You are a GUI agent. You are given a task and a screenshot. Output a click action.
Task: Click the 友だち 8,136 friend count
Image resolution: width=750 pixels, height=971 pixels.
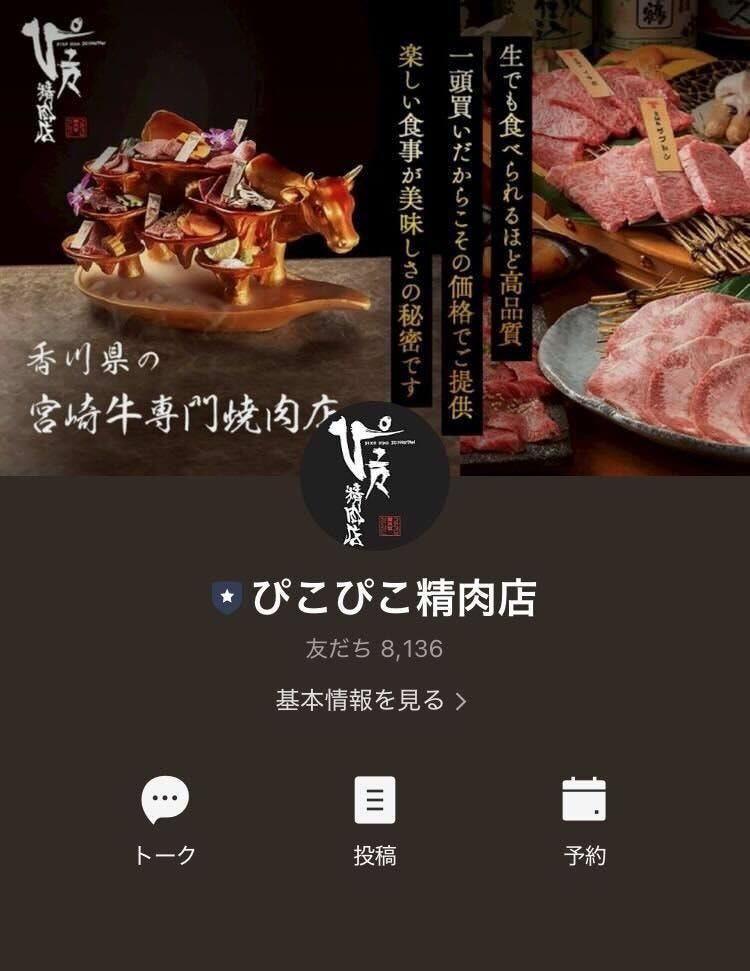point(374,645)
